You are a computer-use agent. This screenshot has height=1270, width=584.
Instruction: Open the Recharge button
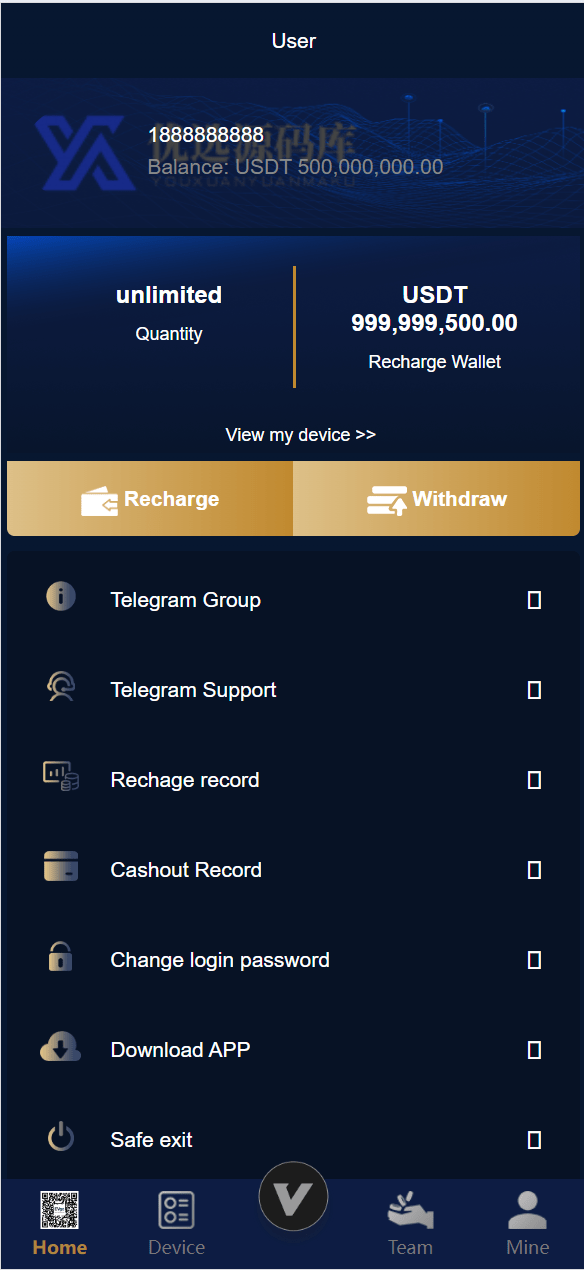point(150,499)
